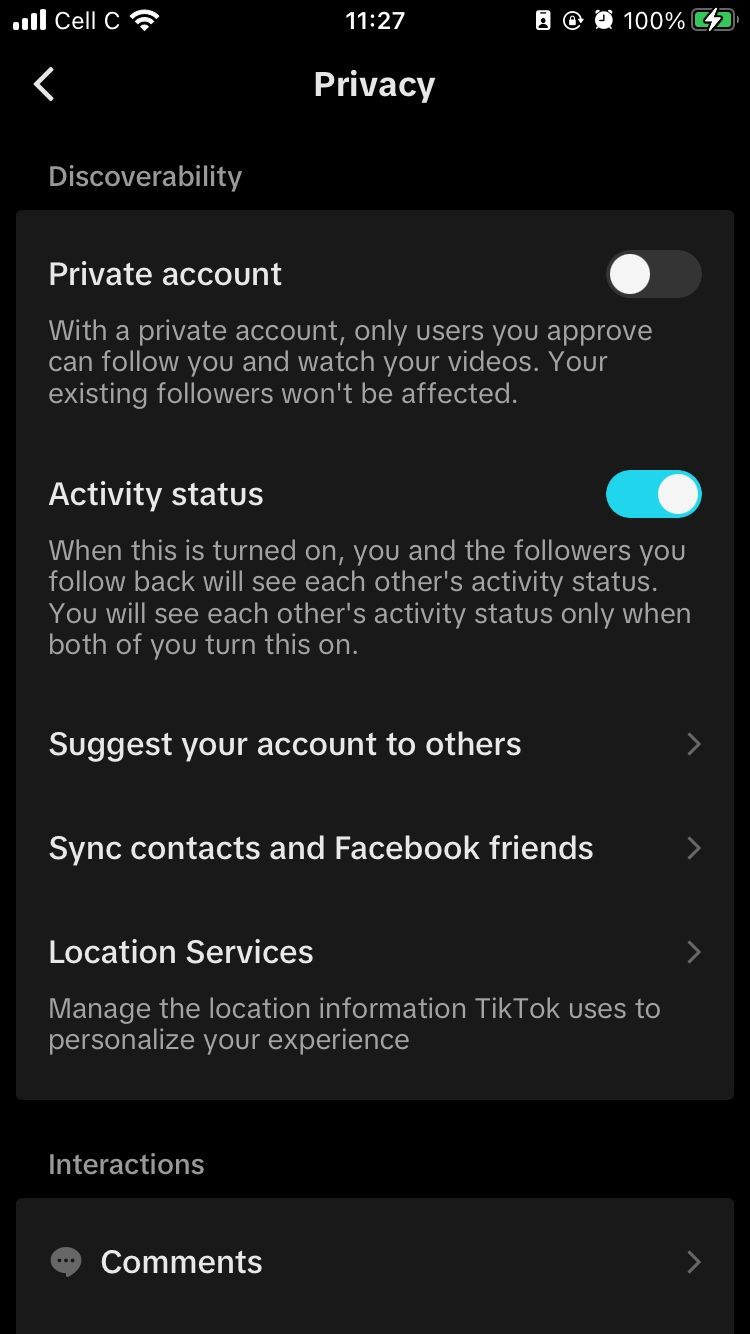Disable the Activity status switch
Image resolution: width=750 pixels, height=1334 pixels.
pyautogui.click(x=653, y=493)
